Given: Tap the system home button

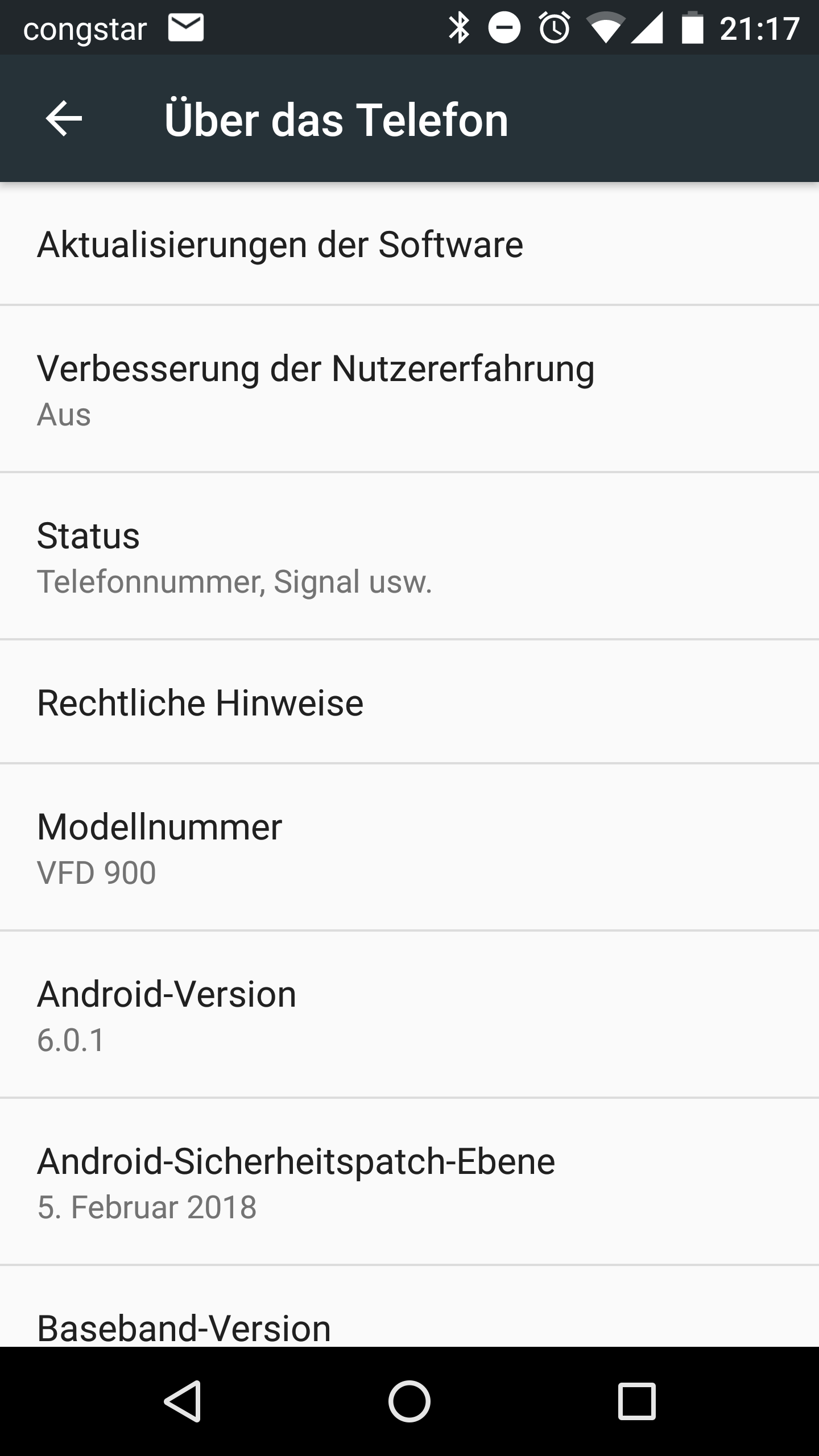Looking at the screenshot, I should click(x=409, y=1401).
